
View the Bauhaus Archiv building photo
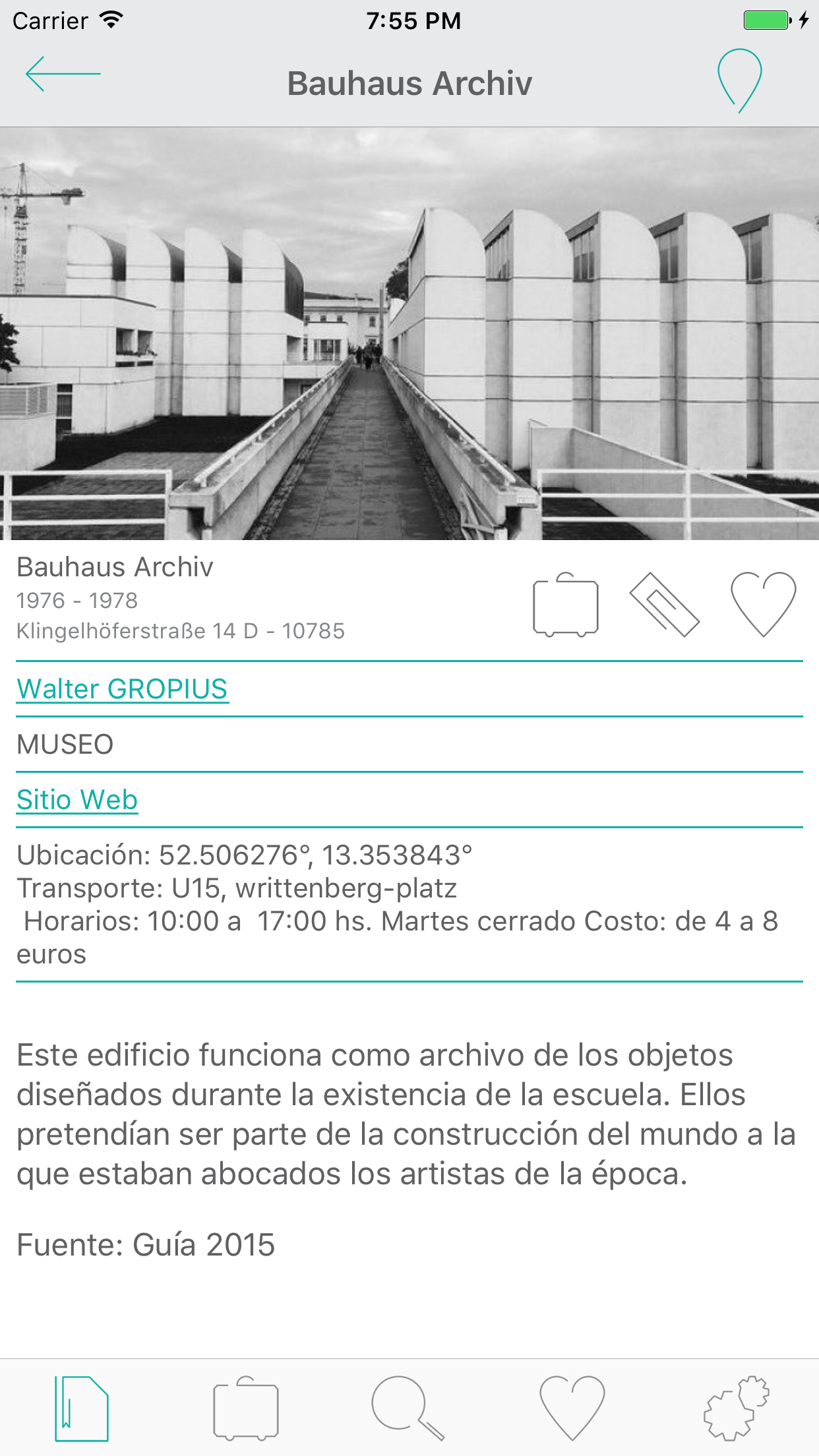tap(409, 334)
